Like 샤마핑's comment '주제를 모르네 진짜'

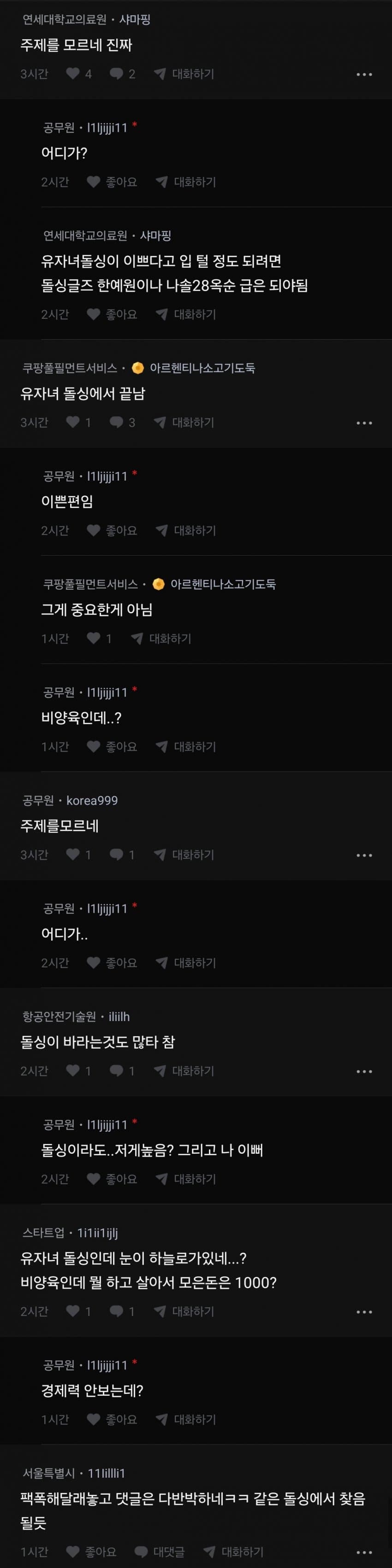(x=73, y=74)
